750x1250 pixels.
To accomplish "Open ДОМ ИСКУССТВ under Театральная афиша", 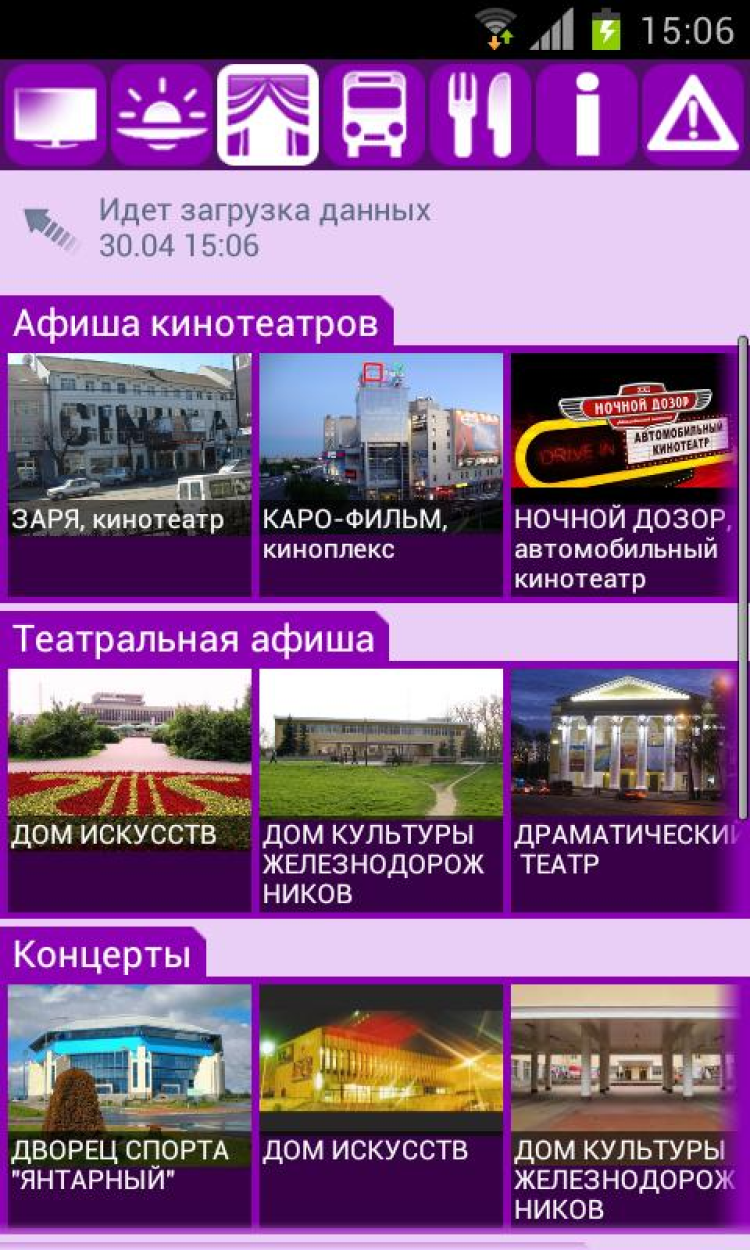I will pos(130,790).
